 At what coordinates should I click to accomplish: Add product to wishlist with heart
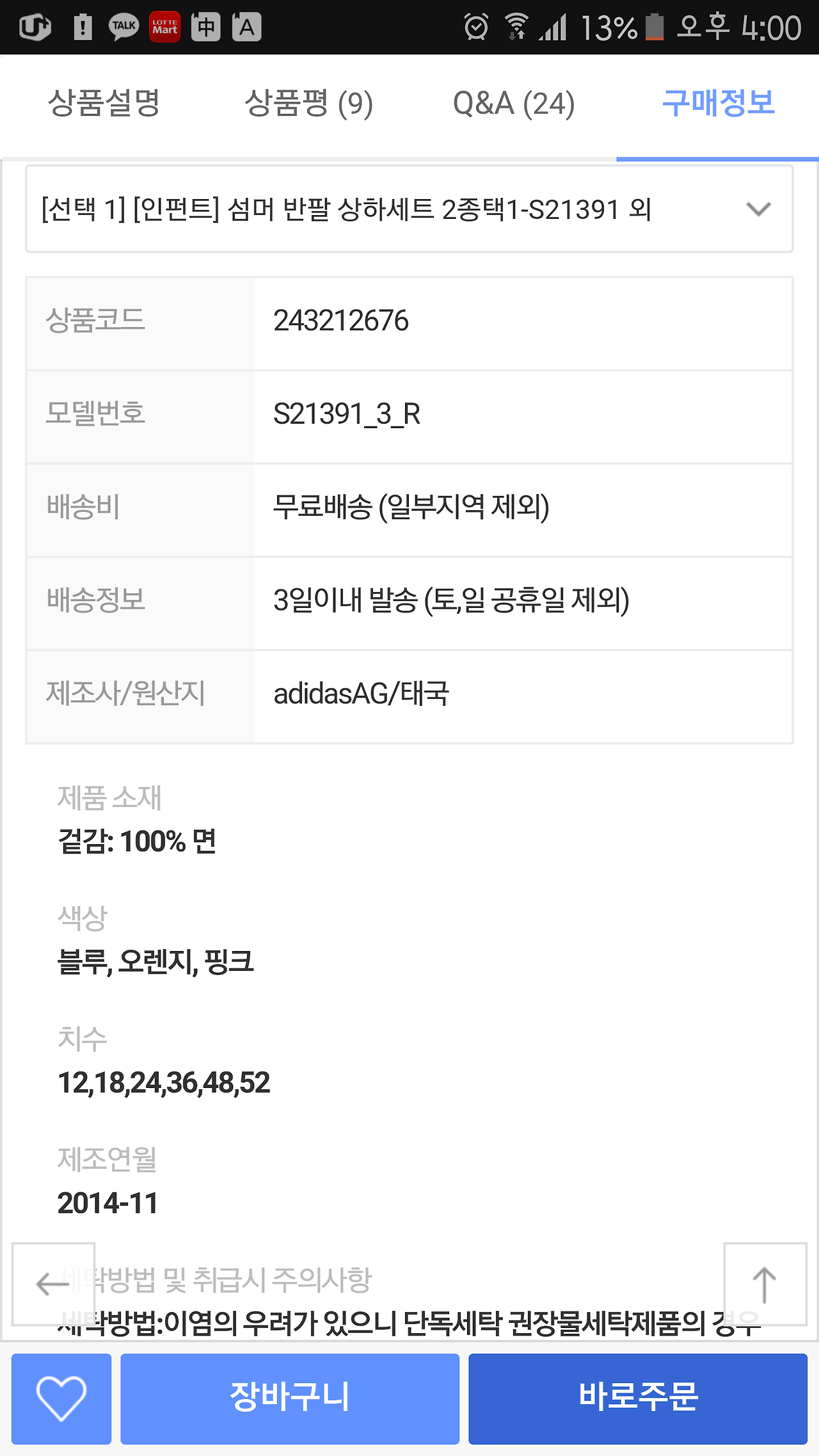61,1399
